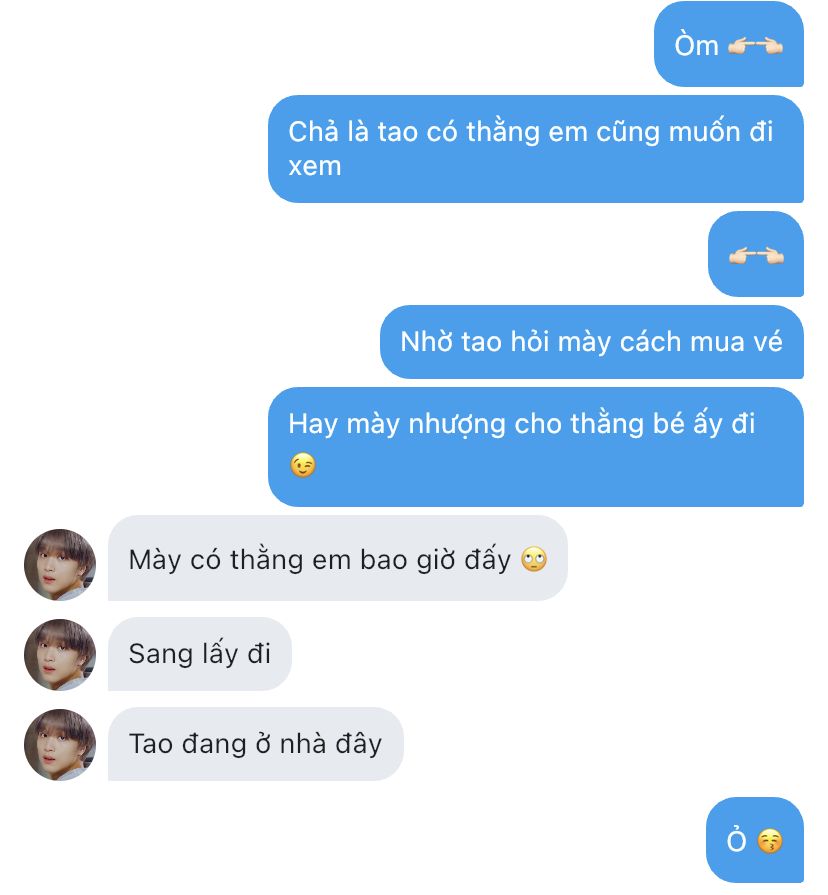This screenshot has width=828, height=895.
Task: Select the 'Nhờ tao hỏi mày cách mua vé' message
Action: (x=591, y=342)
